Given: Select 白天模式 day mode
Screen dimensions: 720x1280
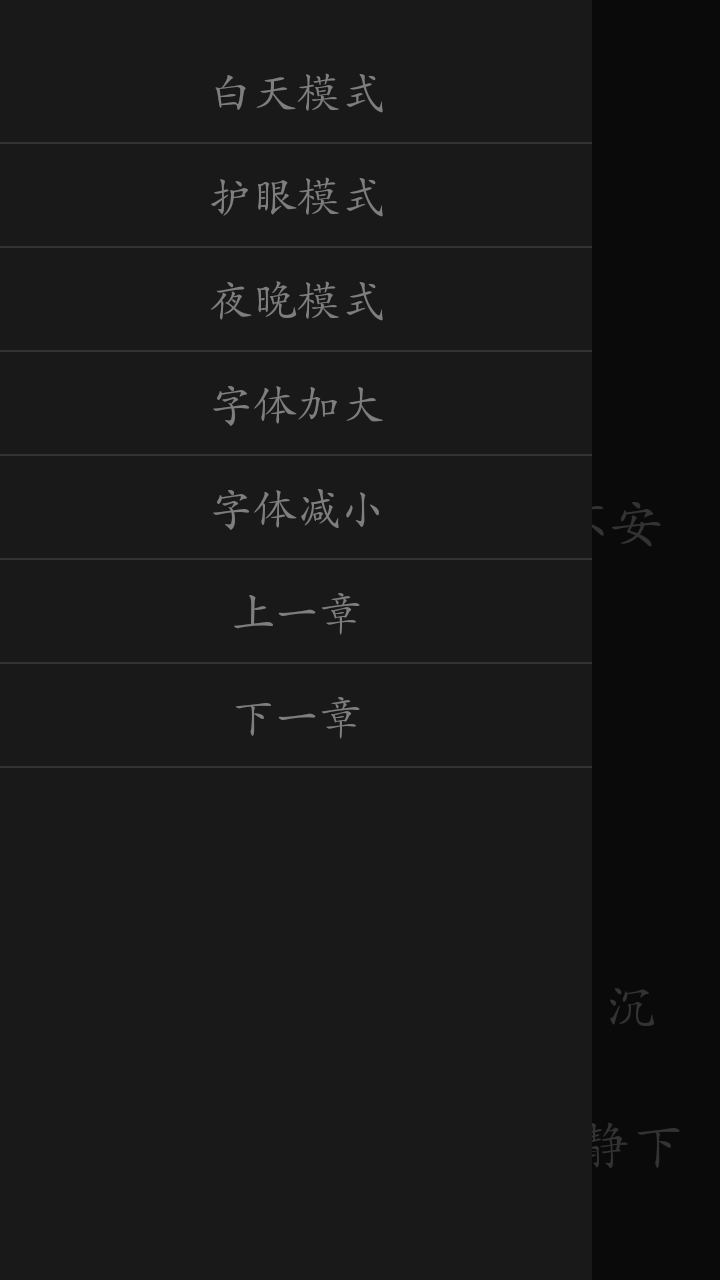Looking at the screenshot, I should click(297, 94).
